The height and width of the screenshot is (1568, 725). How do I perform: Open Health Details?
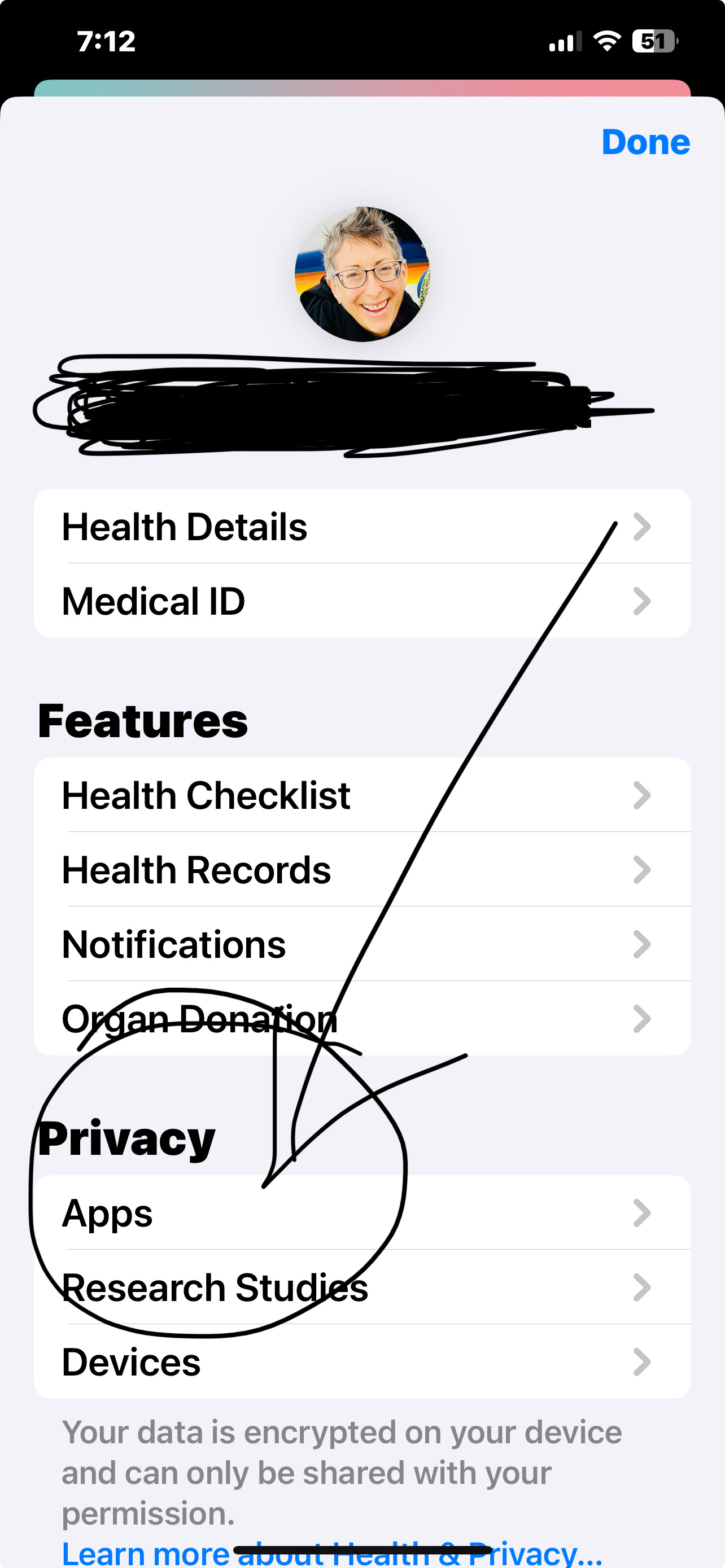(x=361, y=527)
